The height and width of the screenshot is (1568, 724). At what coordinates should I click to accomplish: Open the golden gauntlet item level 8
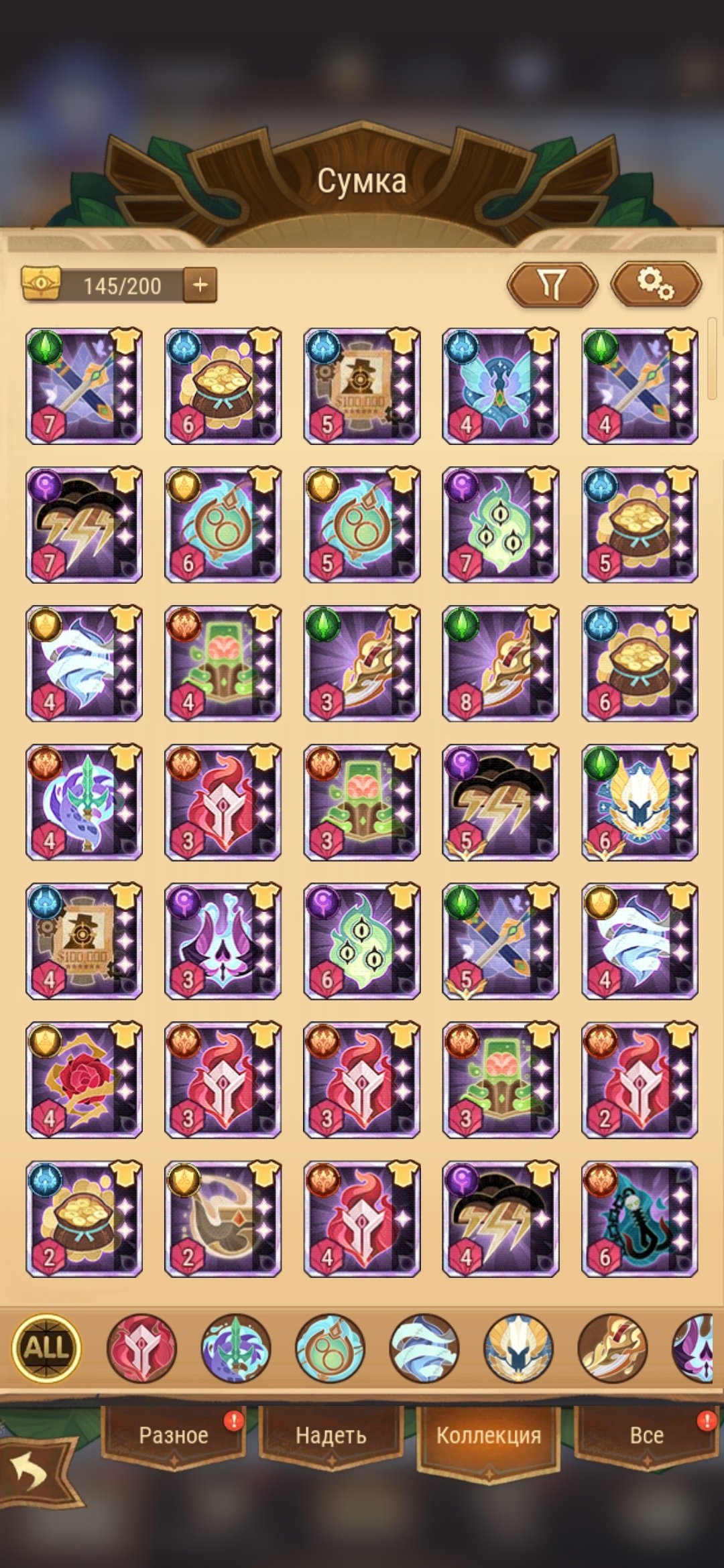point(500,663)
